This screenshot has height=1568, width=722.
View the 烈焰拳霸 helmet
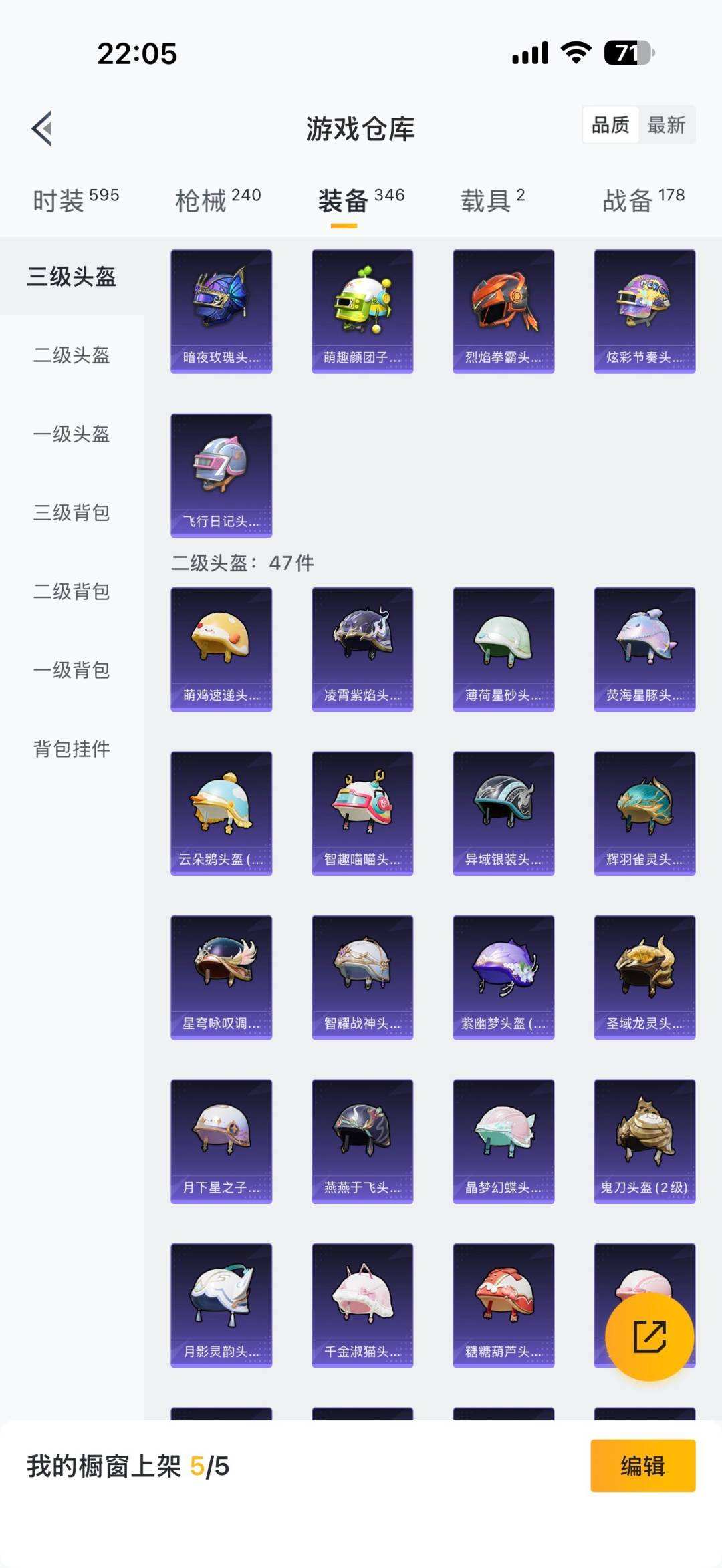503,311
